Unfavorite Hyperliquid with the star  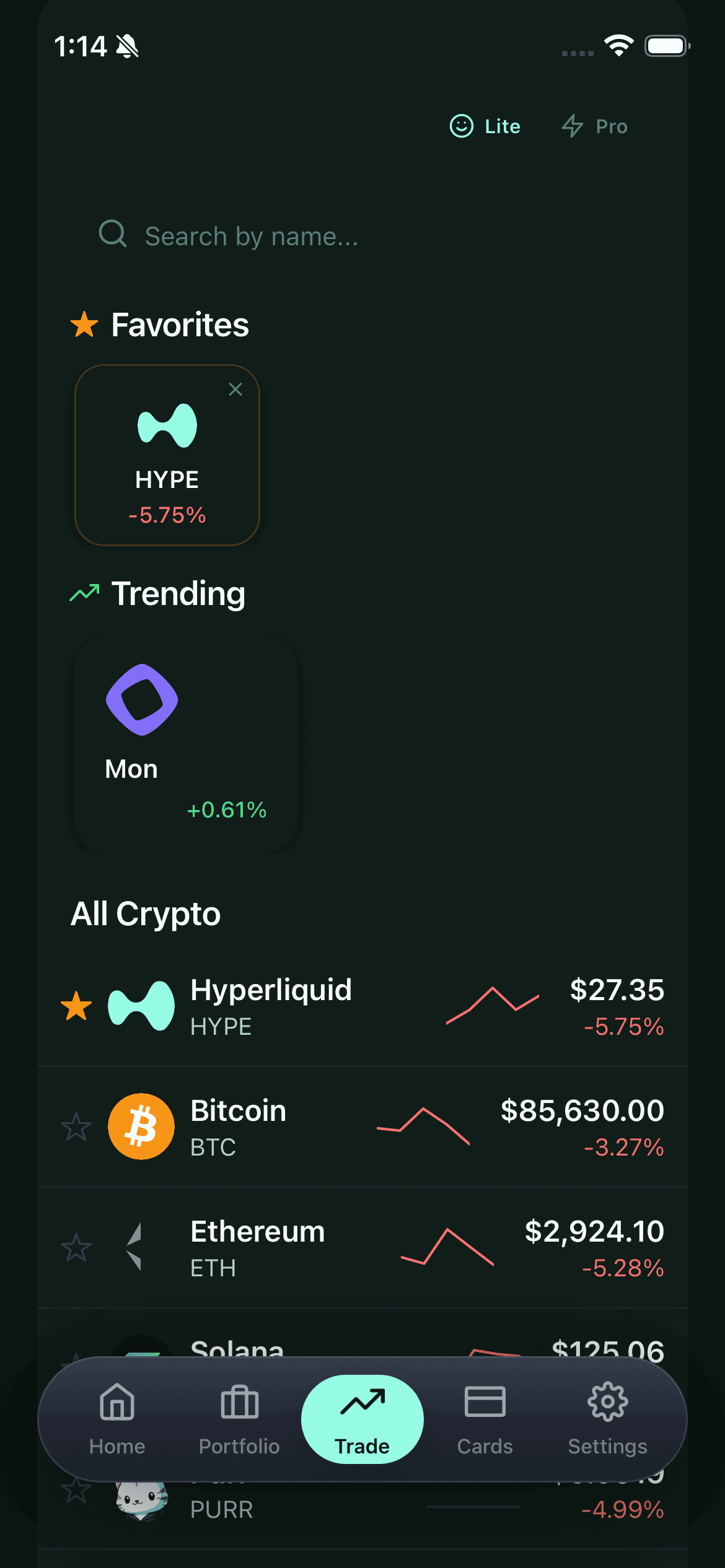click(x=76, y=1006)
